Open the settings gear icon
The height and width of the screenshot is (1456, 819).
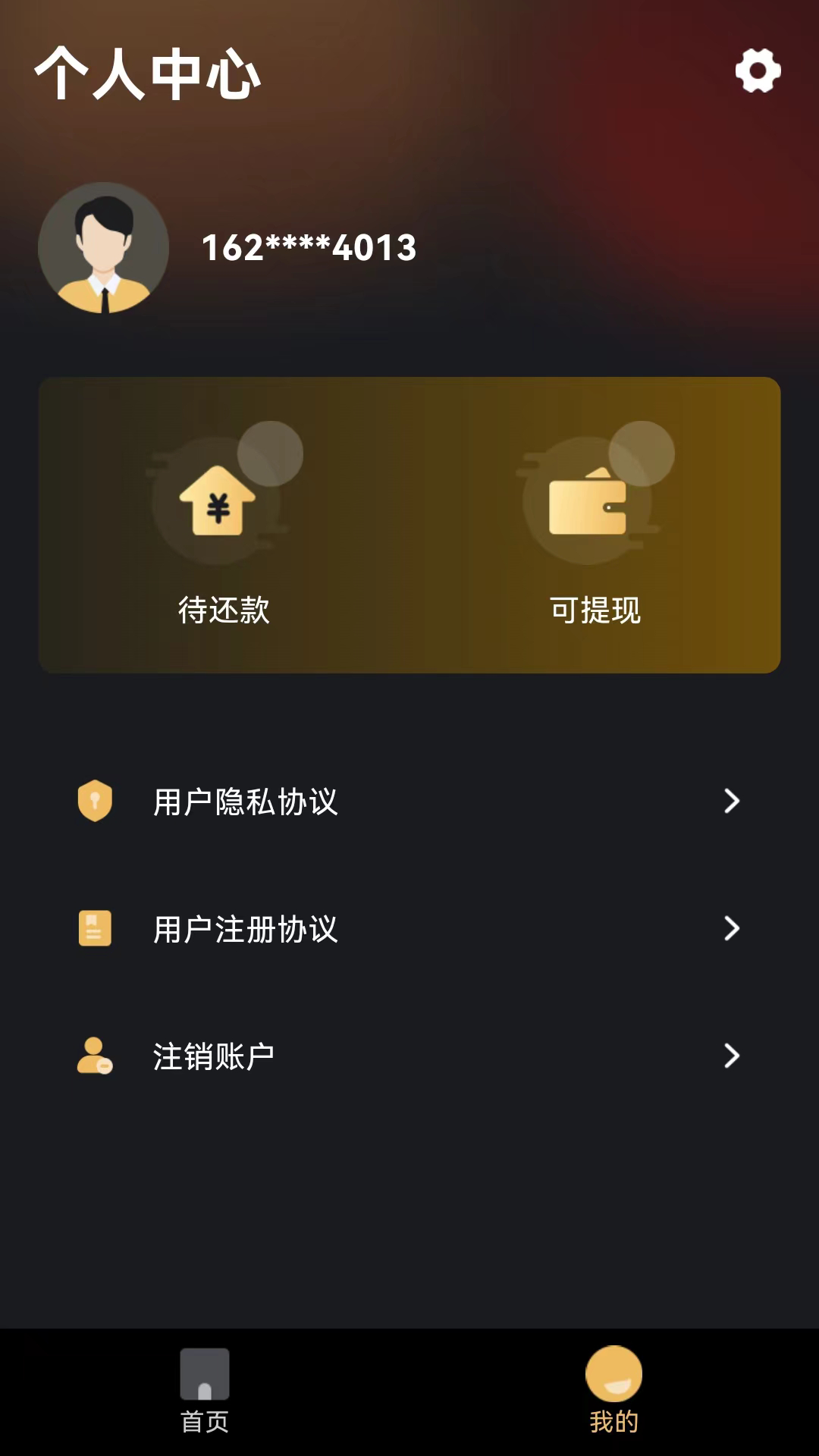[x=758, y=71]
